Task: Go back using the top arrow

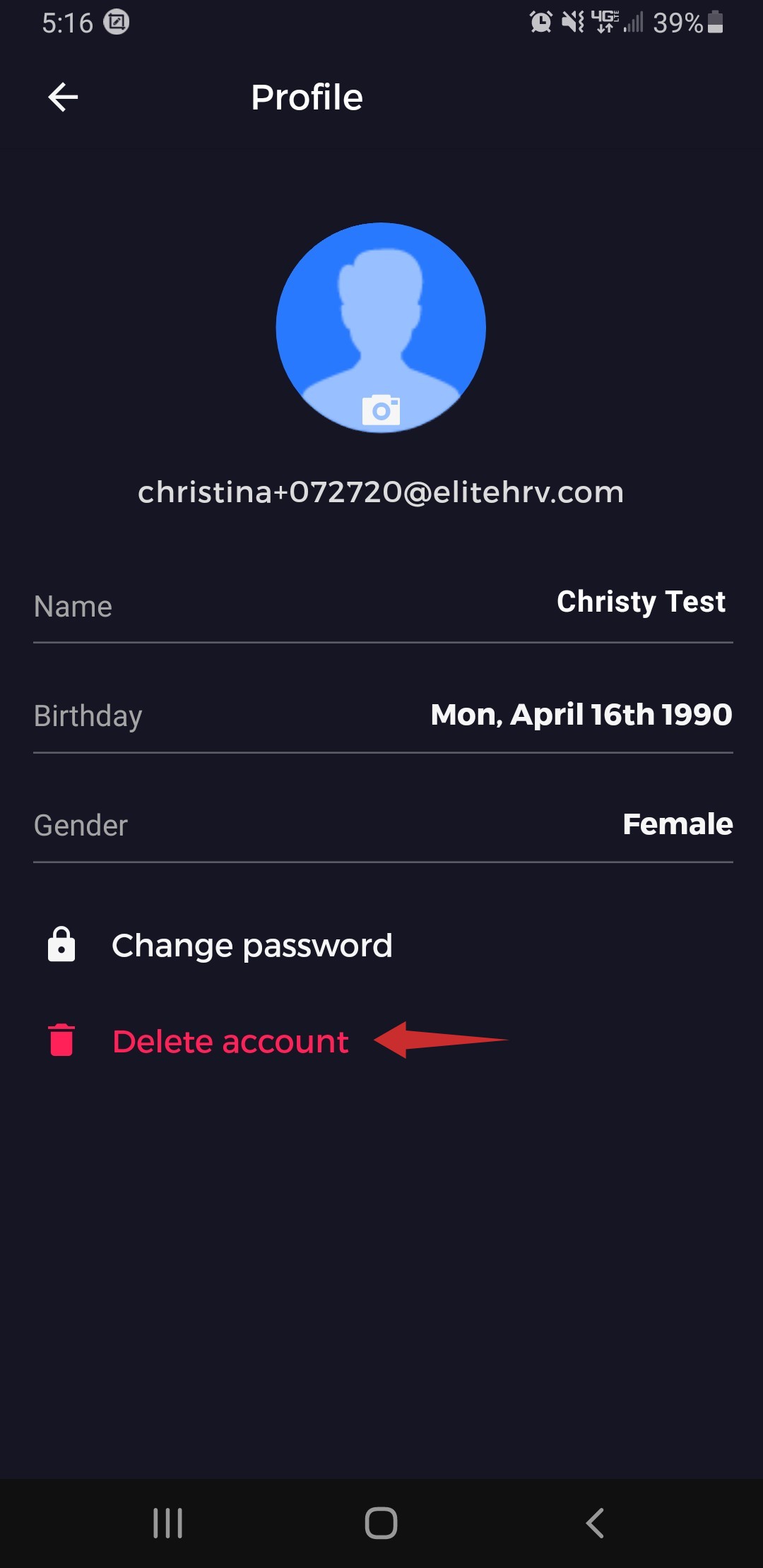Action: tap(63, 97)
